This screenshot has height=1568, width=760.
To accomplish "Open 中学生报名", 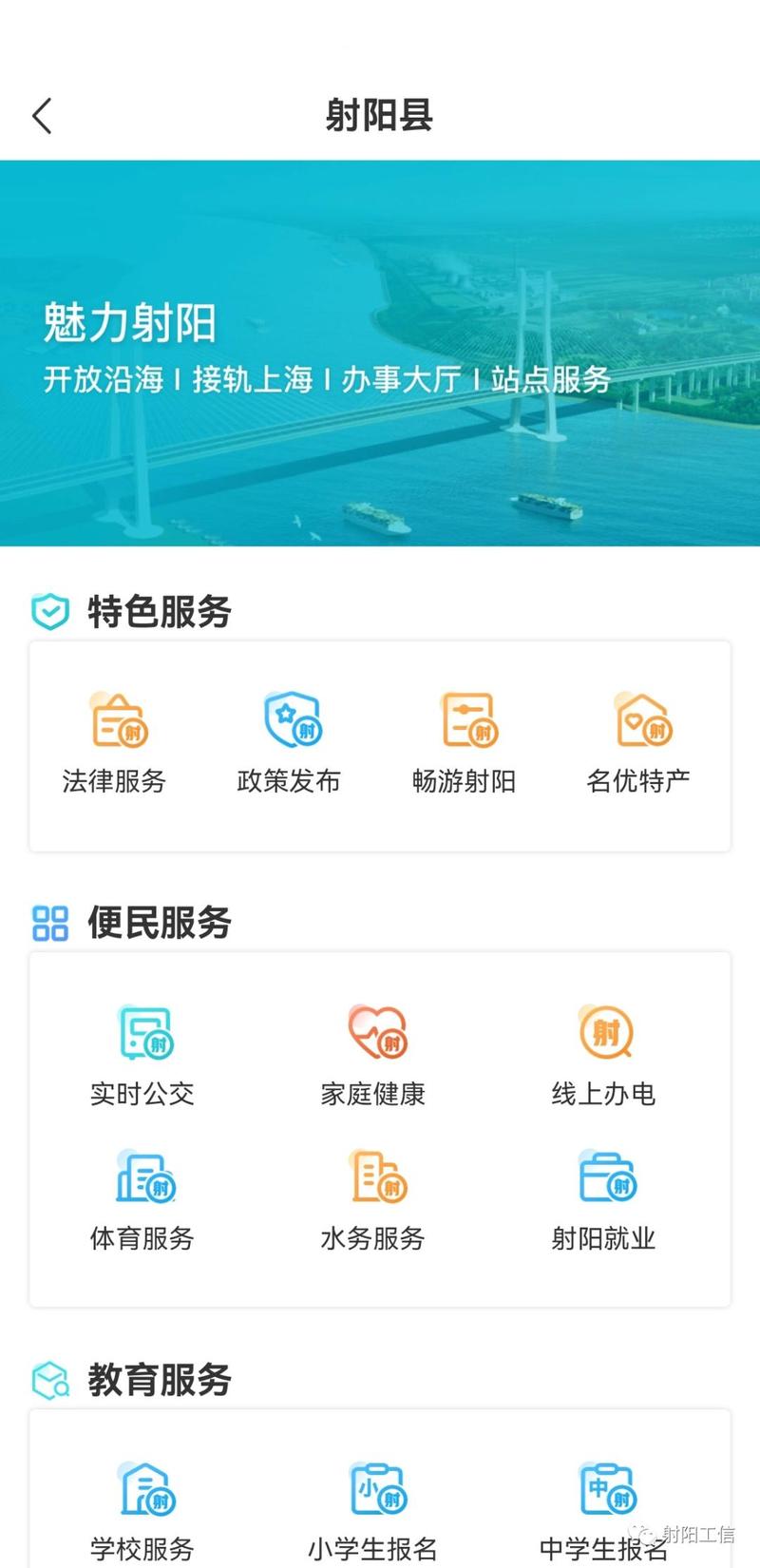I will pos(604,1511).
